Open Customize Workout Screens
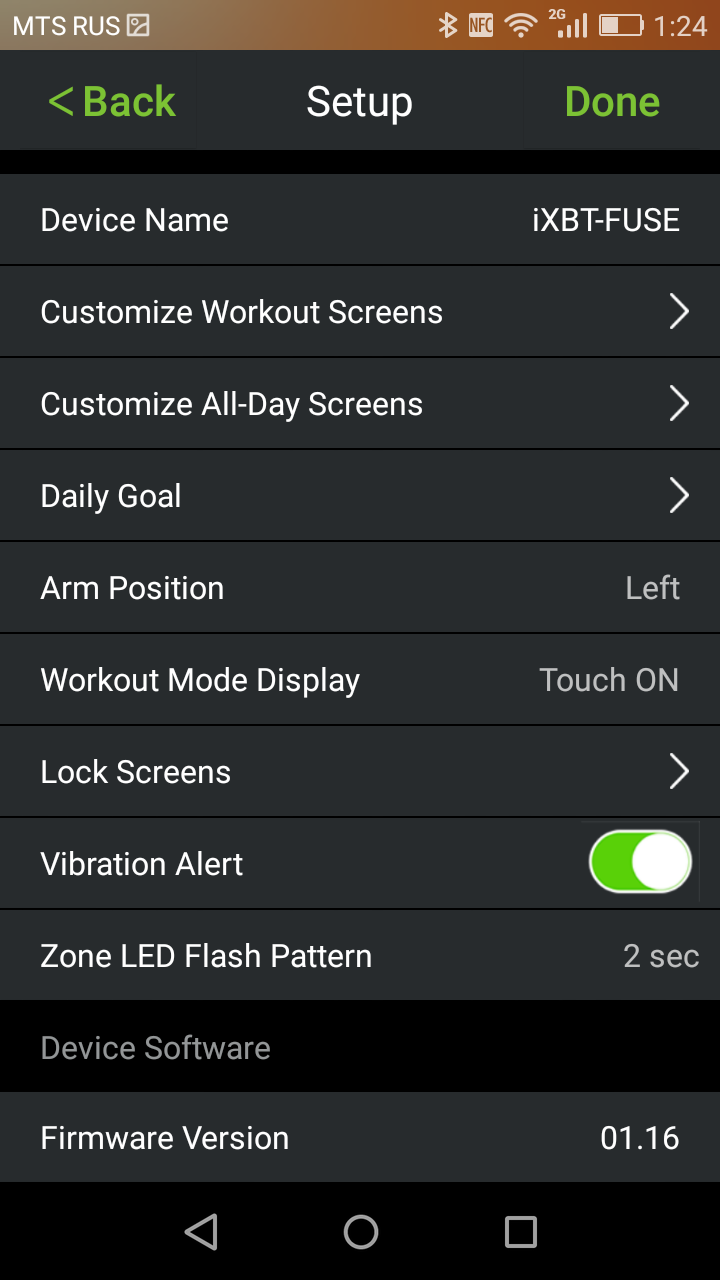The width and height of the screenshot is (720, 1280). pos(360,312)
